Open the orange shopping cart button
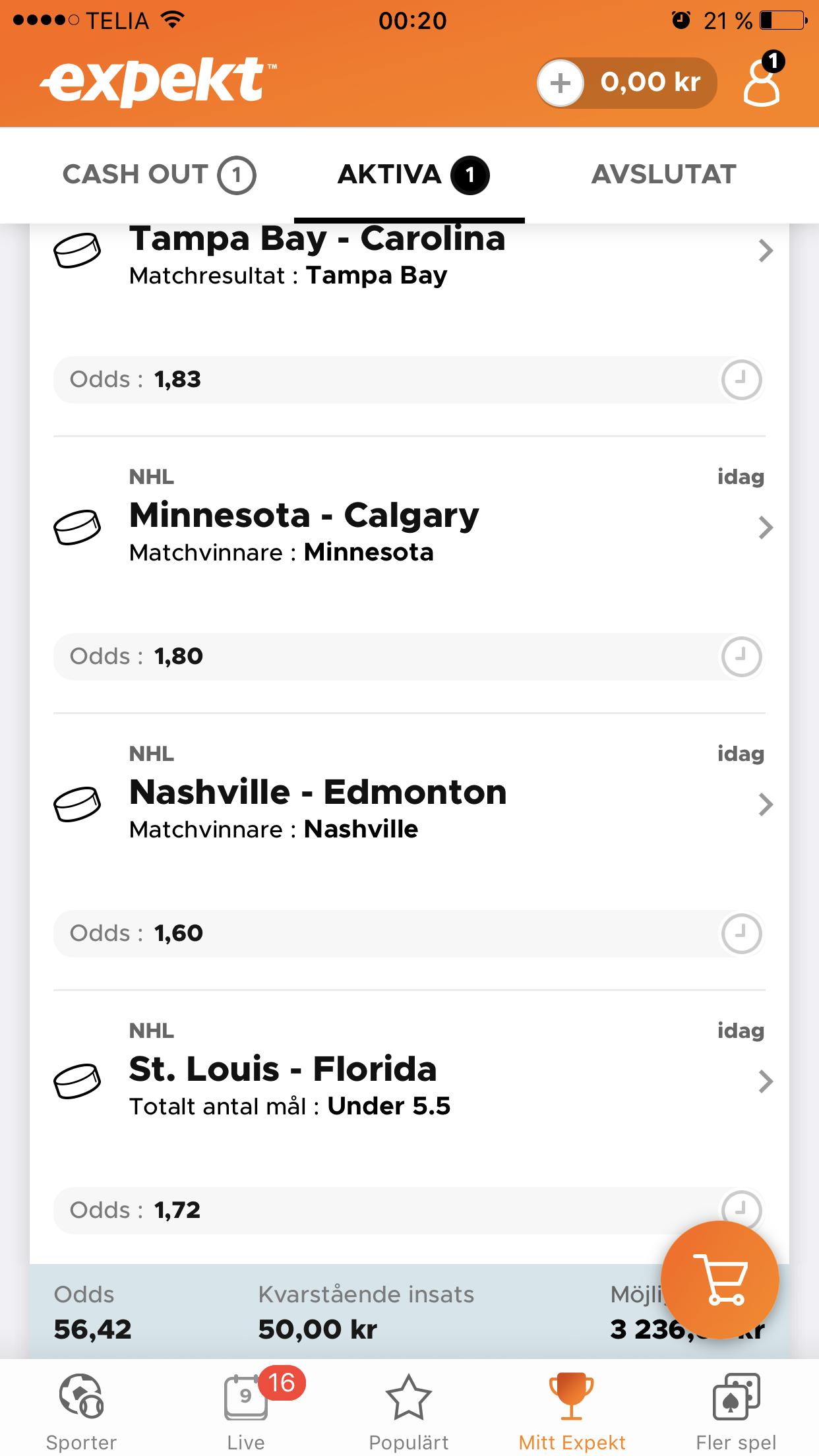Image resolution: width=819 pixels, height=1456 pixels. pyautogui.click(x=720, y=1280)
